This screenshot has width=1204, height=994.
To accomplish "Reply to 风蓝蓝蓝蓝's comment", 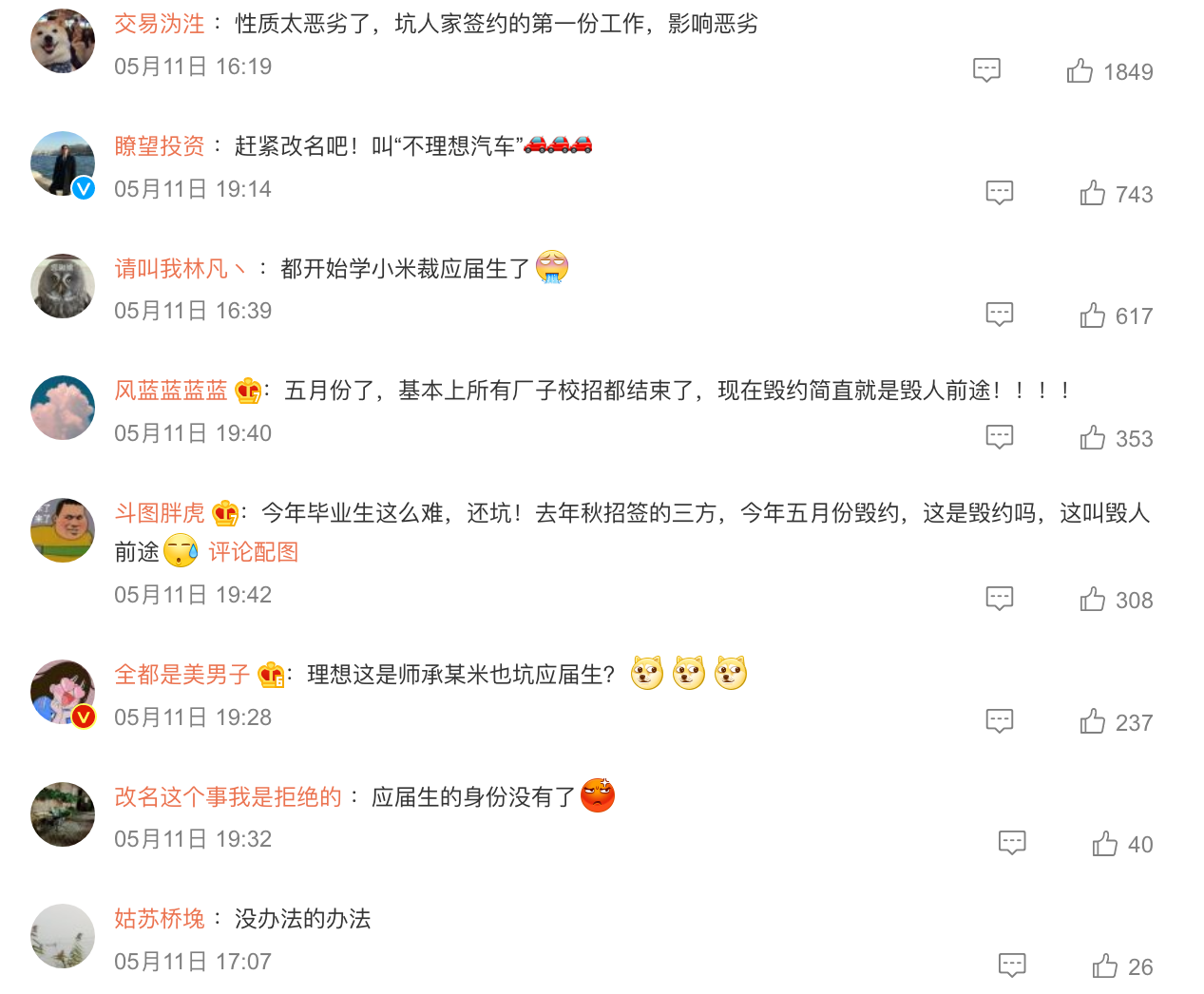I will pyautogui.click(x=999, y=437).
